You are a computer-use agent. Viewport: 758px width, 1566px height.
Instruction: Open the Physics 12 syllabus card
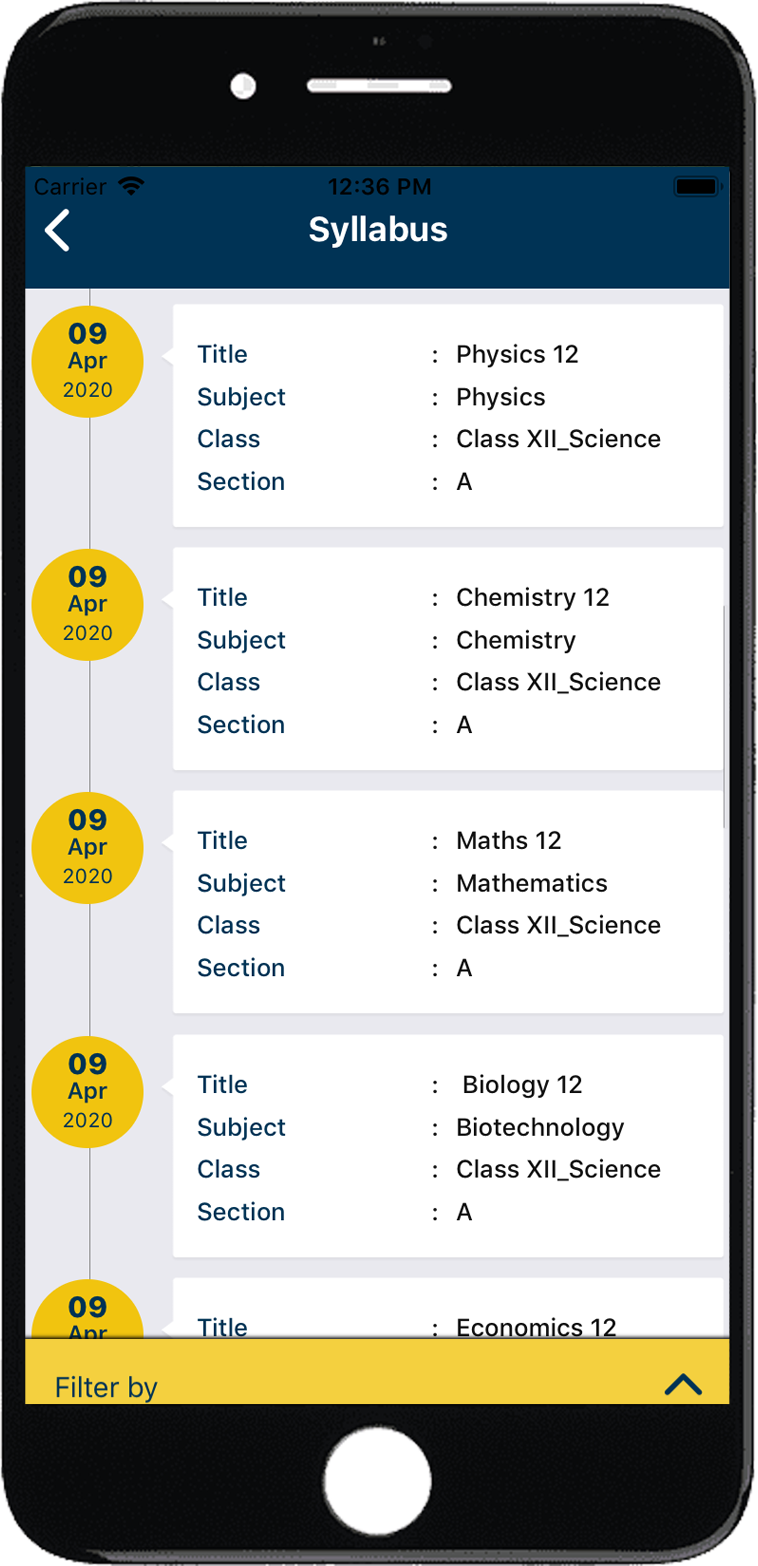(448, 415)
